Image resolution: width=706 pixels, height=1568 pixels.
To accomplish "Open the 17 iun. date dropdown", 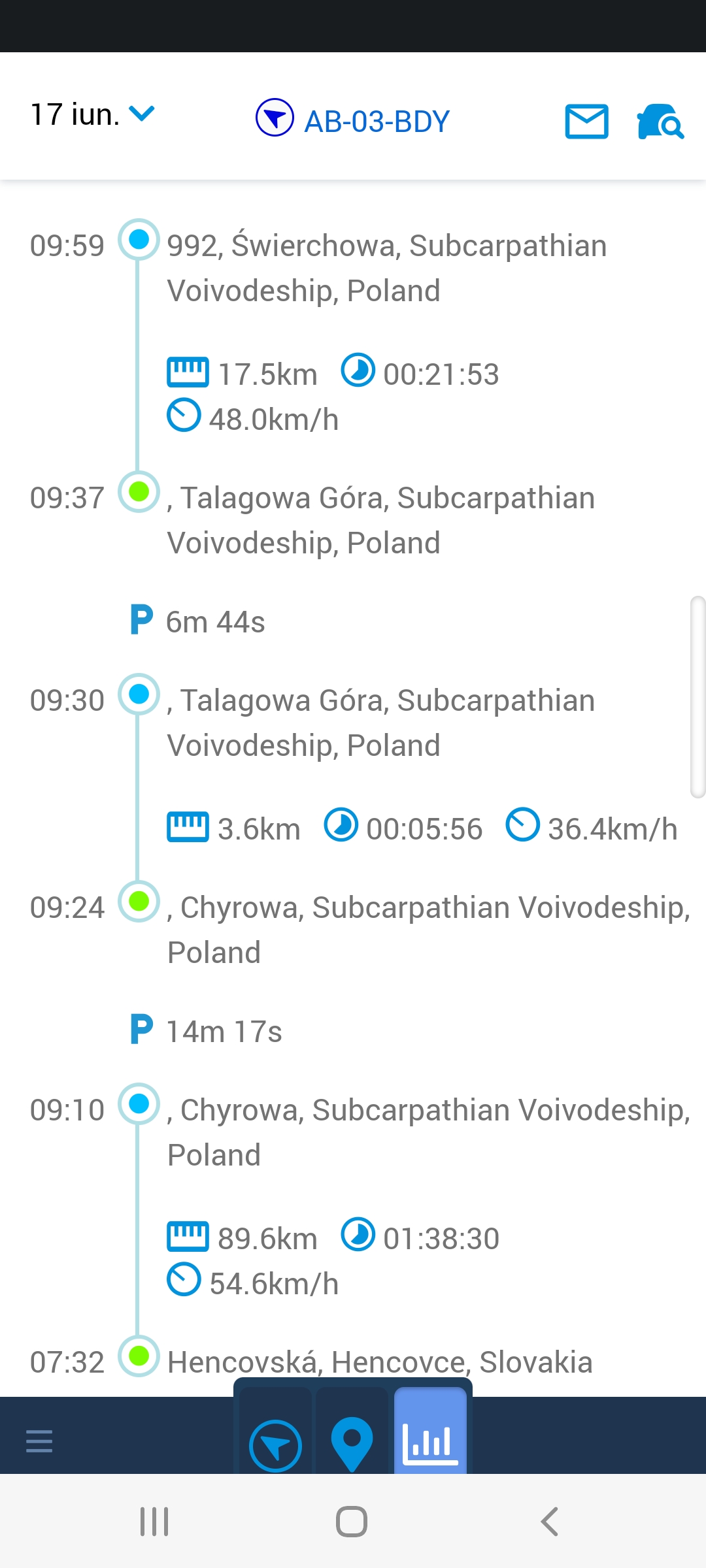I will pyautogui.click(x=92, y=115).
